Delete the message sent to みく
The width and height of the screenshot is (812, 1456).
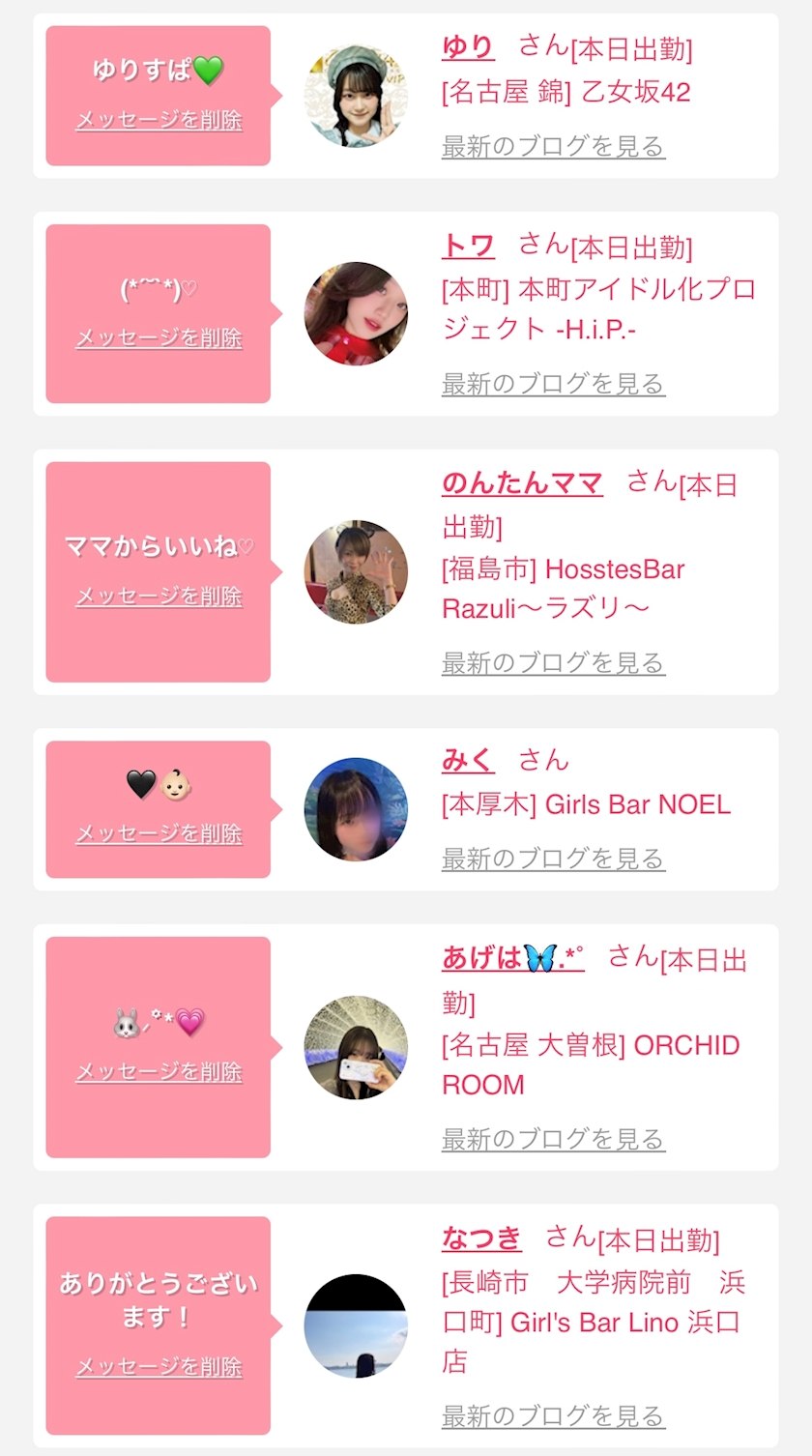pos(159,833)
